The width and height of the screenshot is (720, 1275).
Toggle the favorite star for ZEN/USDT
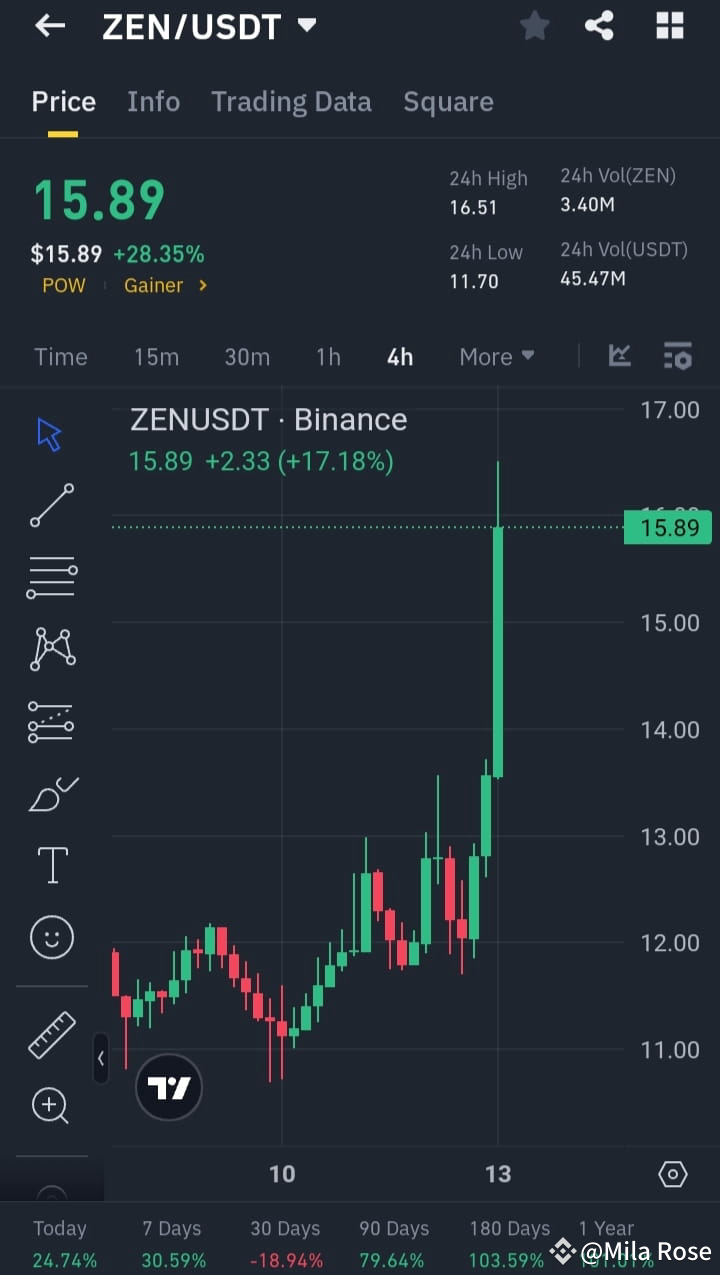tap(534, 26)
